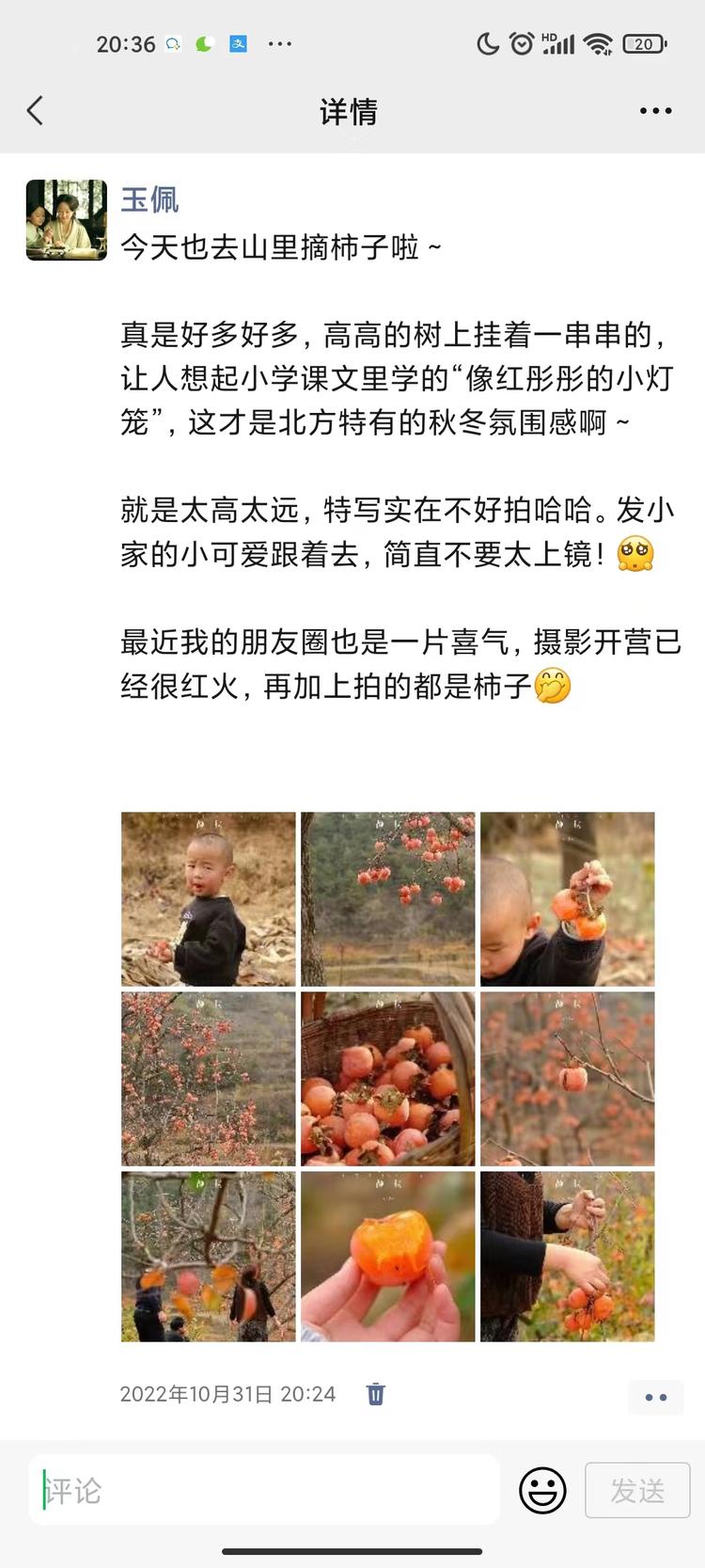The width and height of the screenshot is (705, 1568).
Task: Go back from the 详情 page
Action: 36,111
